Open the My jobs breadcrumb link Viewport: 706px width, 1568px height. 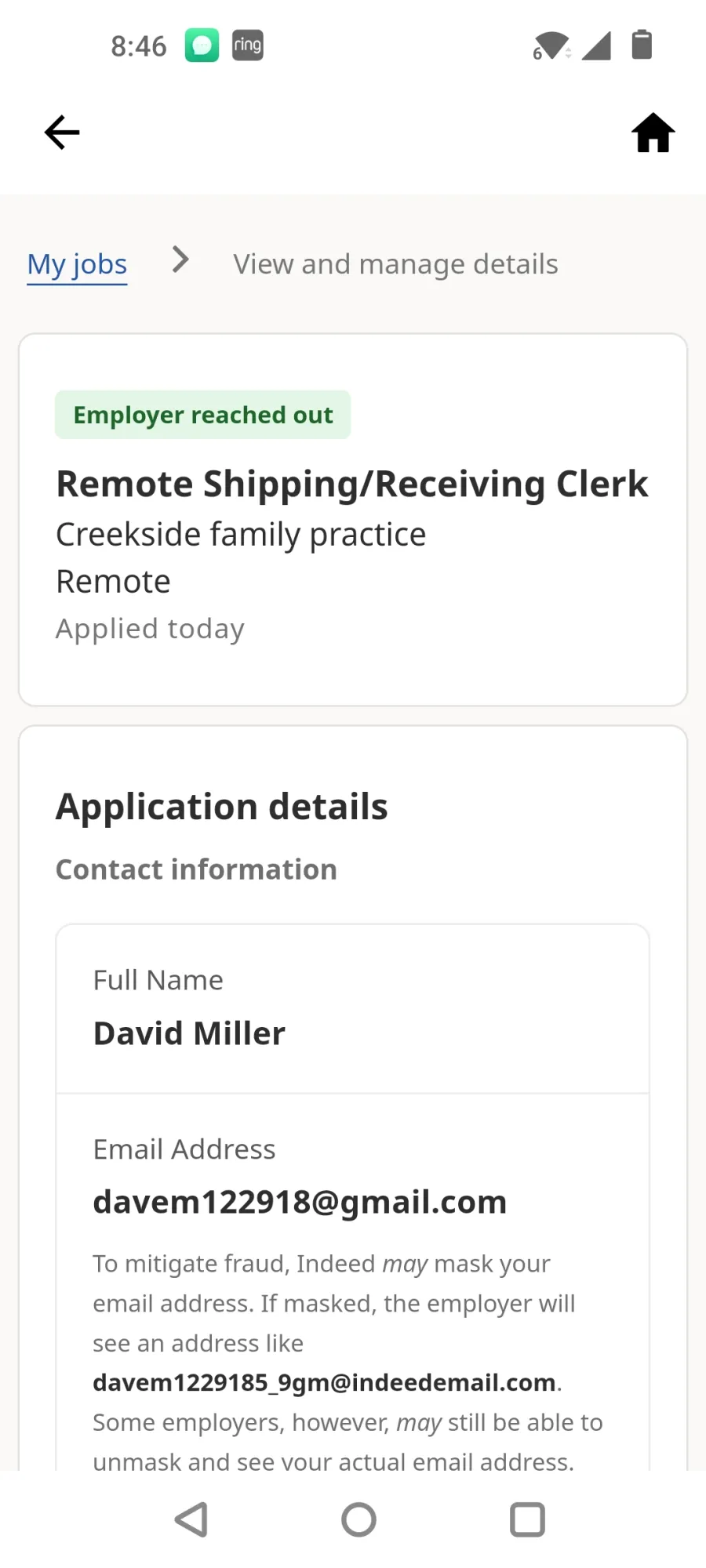(77, 265)
